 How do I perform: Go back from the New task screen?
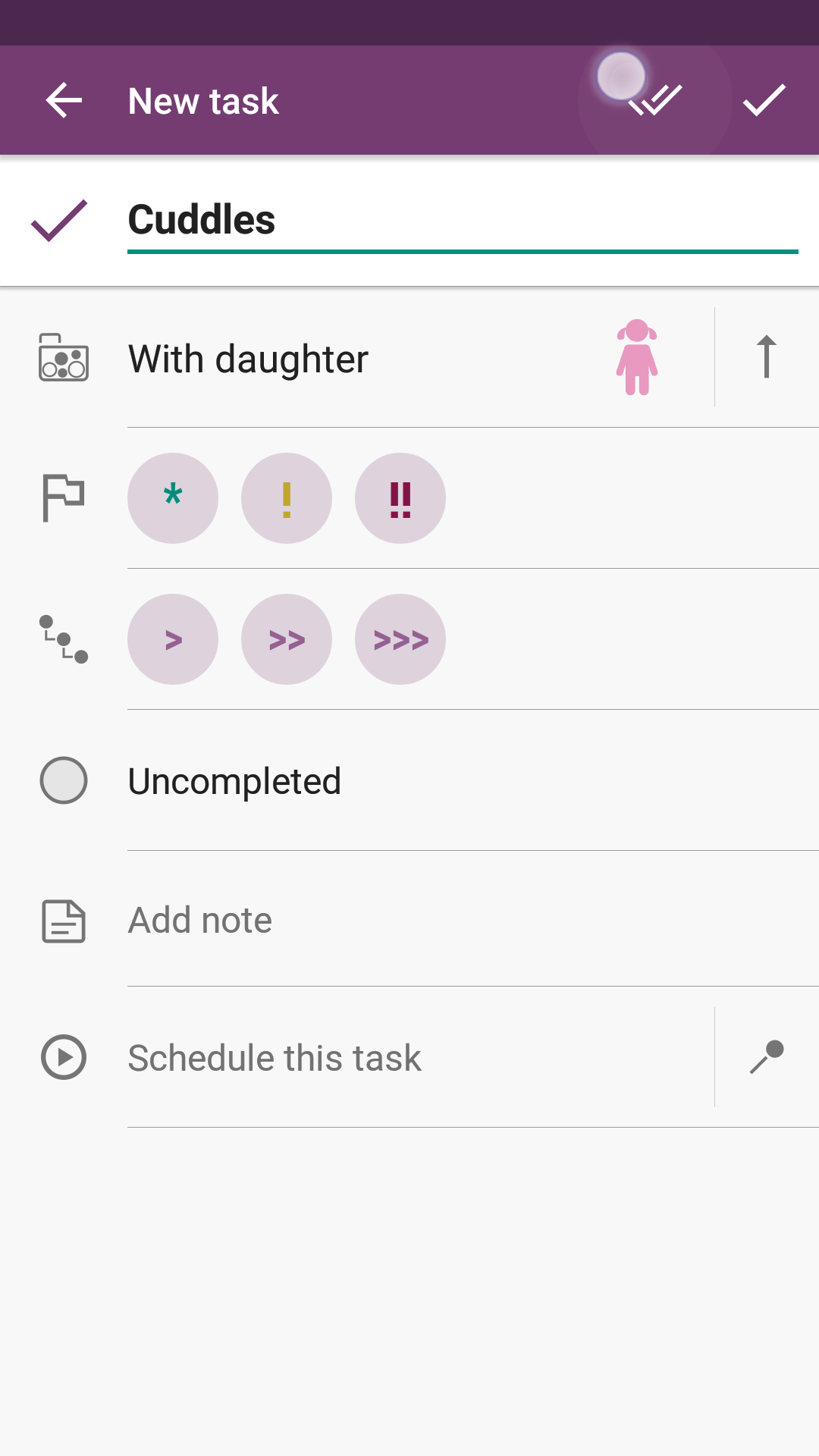(64, 101)
